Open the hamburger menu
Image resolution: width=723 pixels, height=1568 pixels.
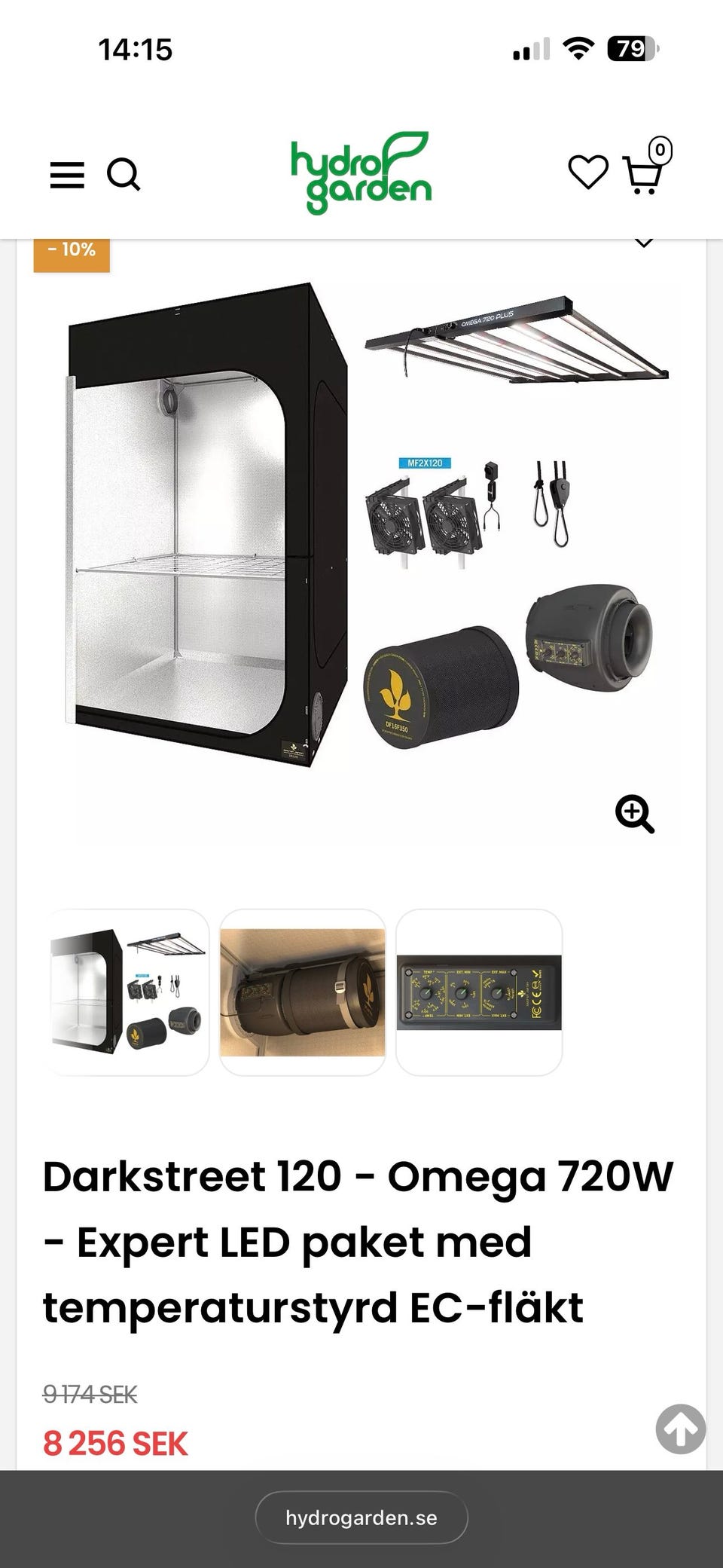[67, 175]
